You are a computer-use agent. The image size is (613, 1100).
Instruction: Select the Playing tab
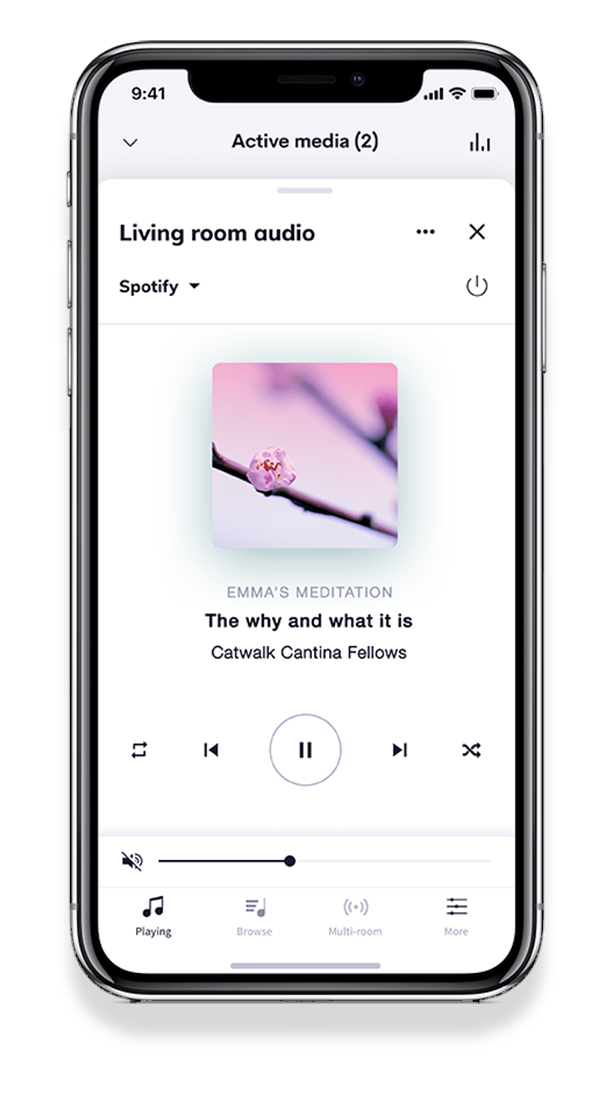point(153,917)
